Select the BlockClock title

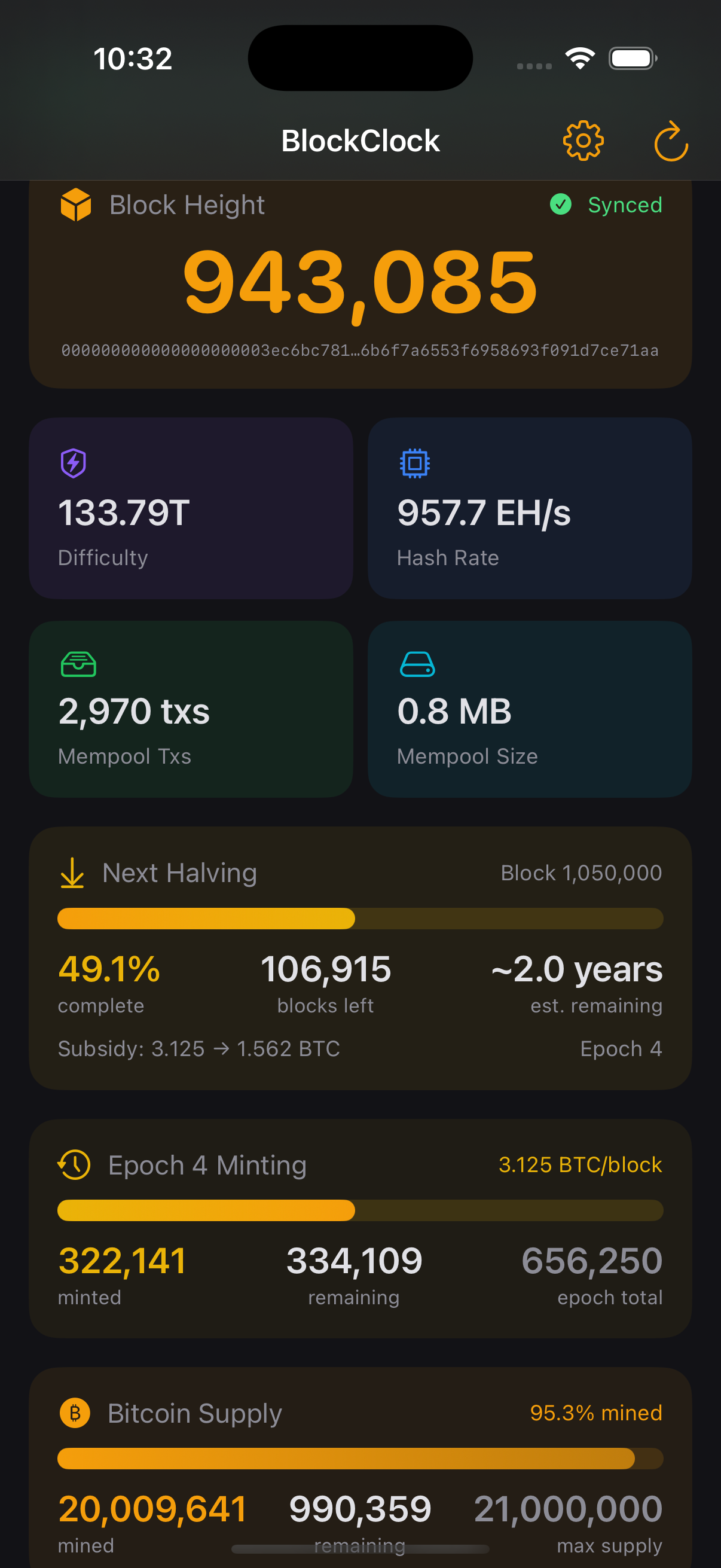pyautogui.click(x=360, y=141)
